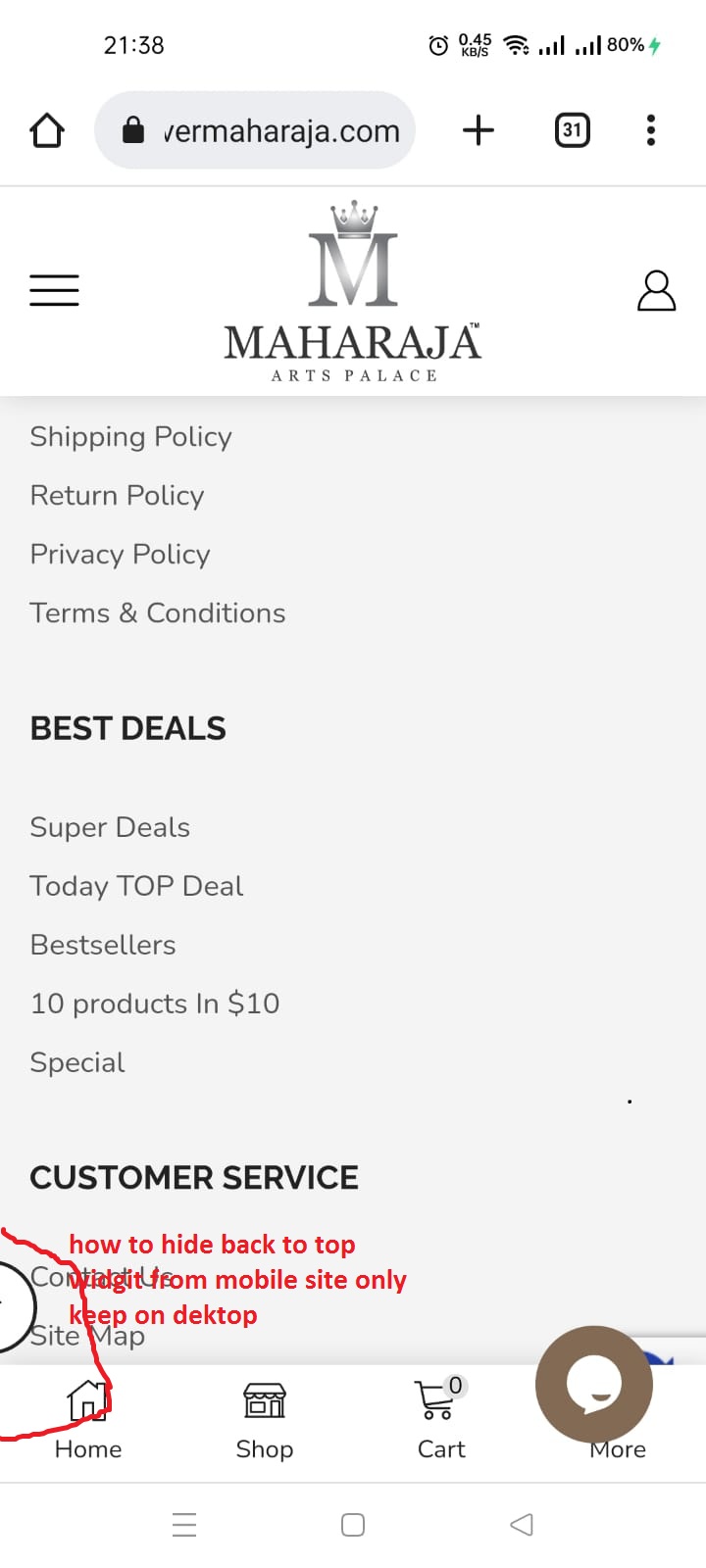The width and height of the screenshot is (706, 1568).
Task: Open the Special link
Action: click(x=77, y=1062)
